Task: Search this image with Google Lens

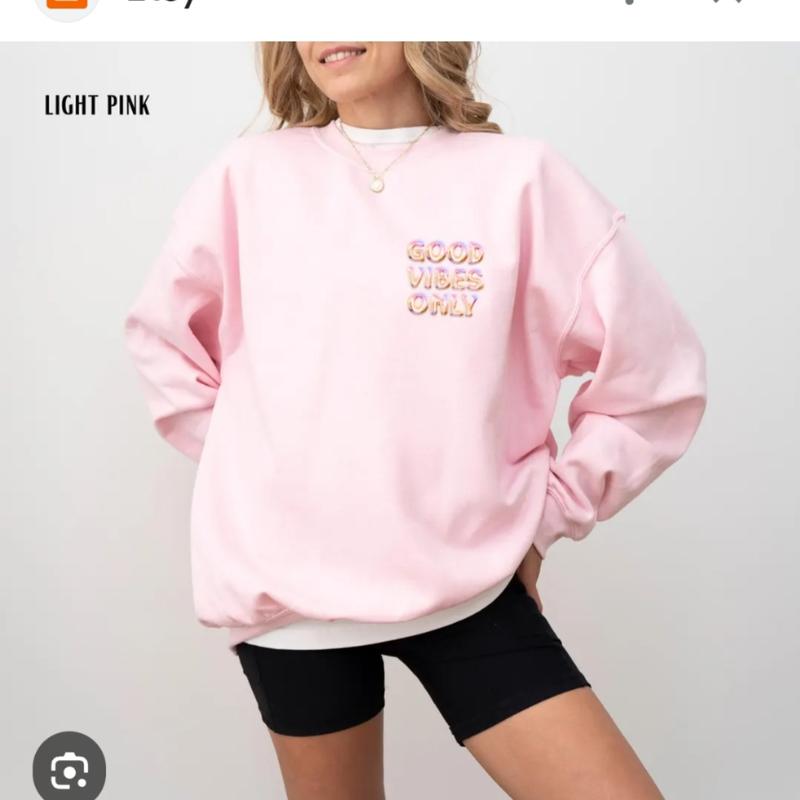Action: (x=68, y=767)
